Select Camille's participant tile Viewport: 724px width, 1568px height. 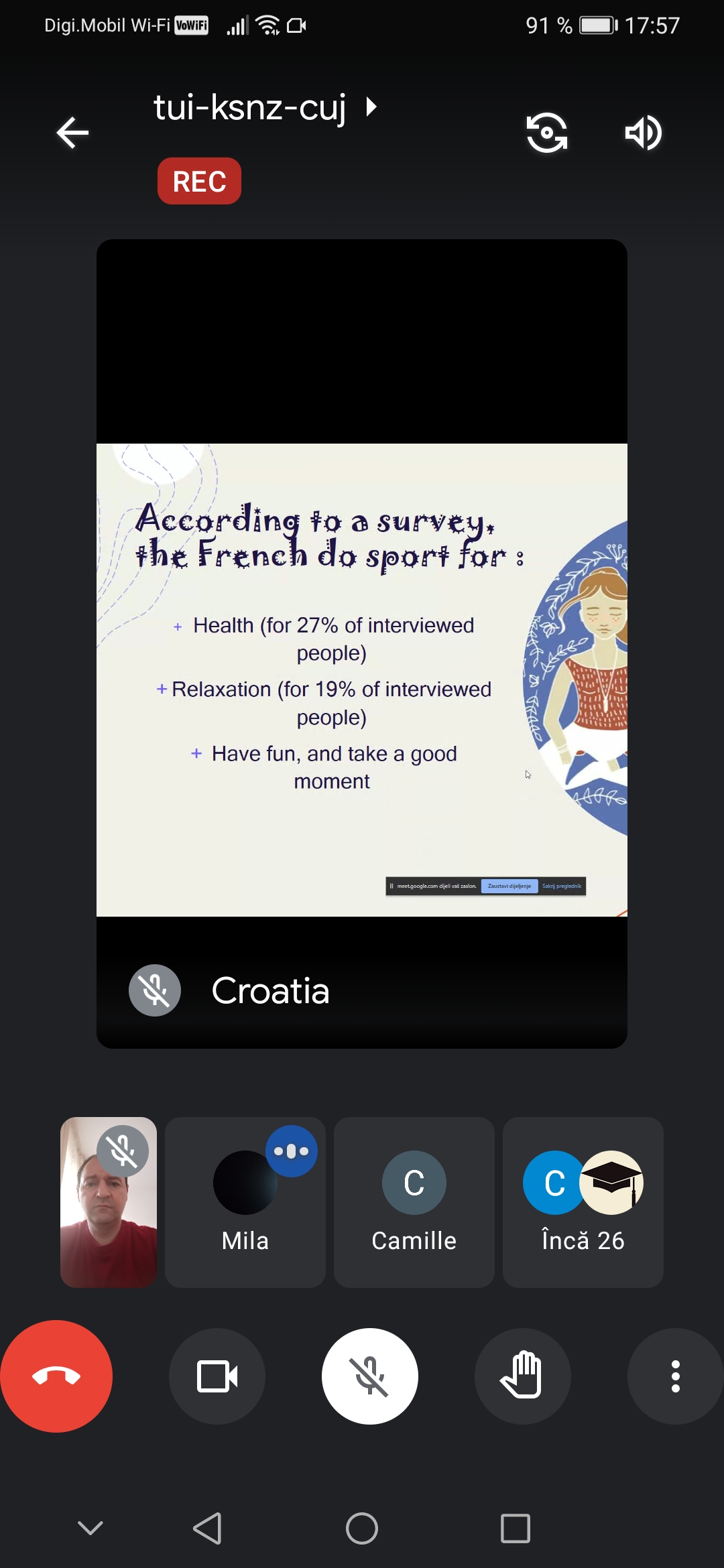tap(414, 1202)
